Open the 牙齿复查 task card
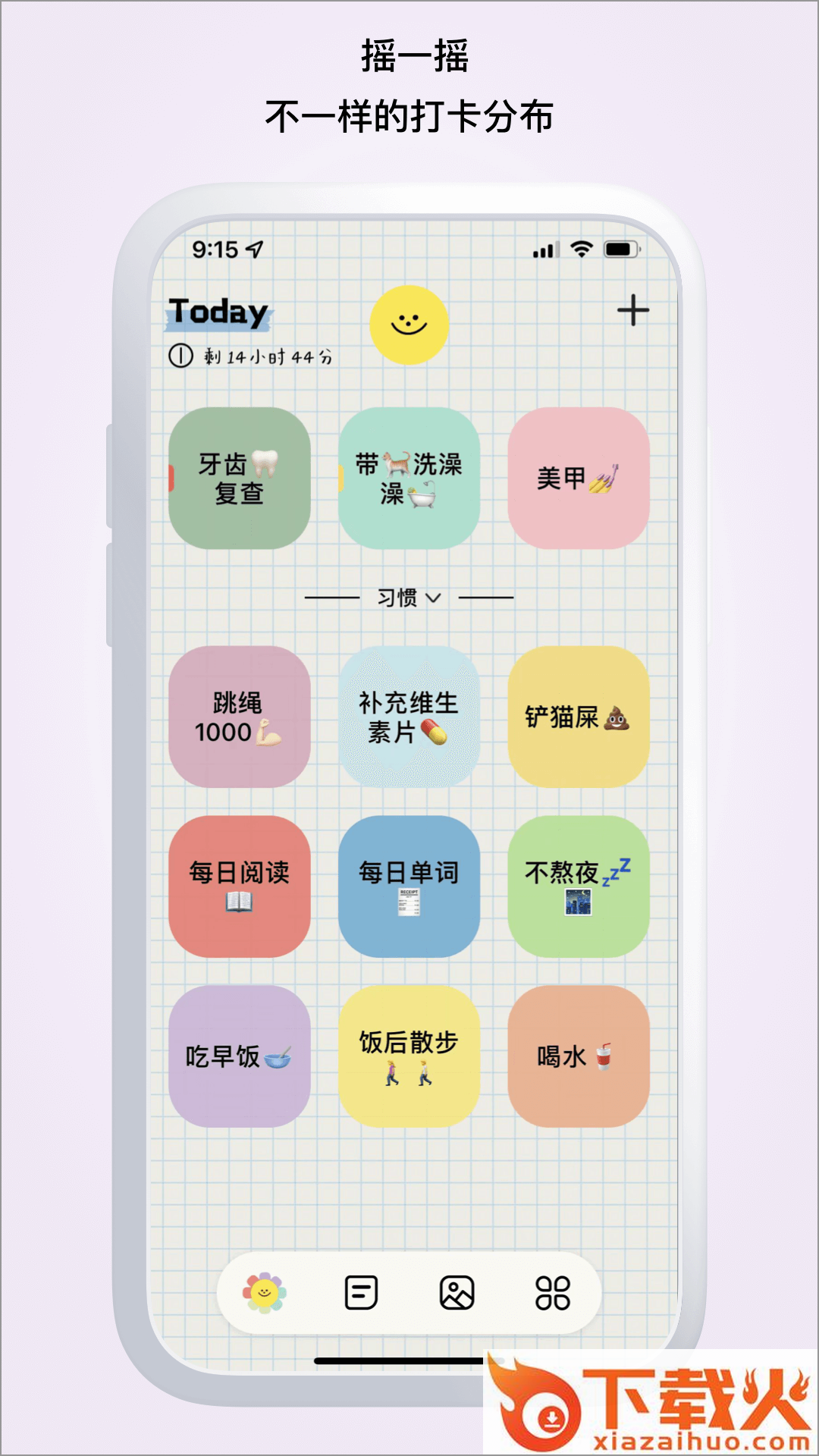The image size is (819, 1456). [239, 478]
